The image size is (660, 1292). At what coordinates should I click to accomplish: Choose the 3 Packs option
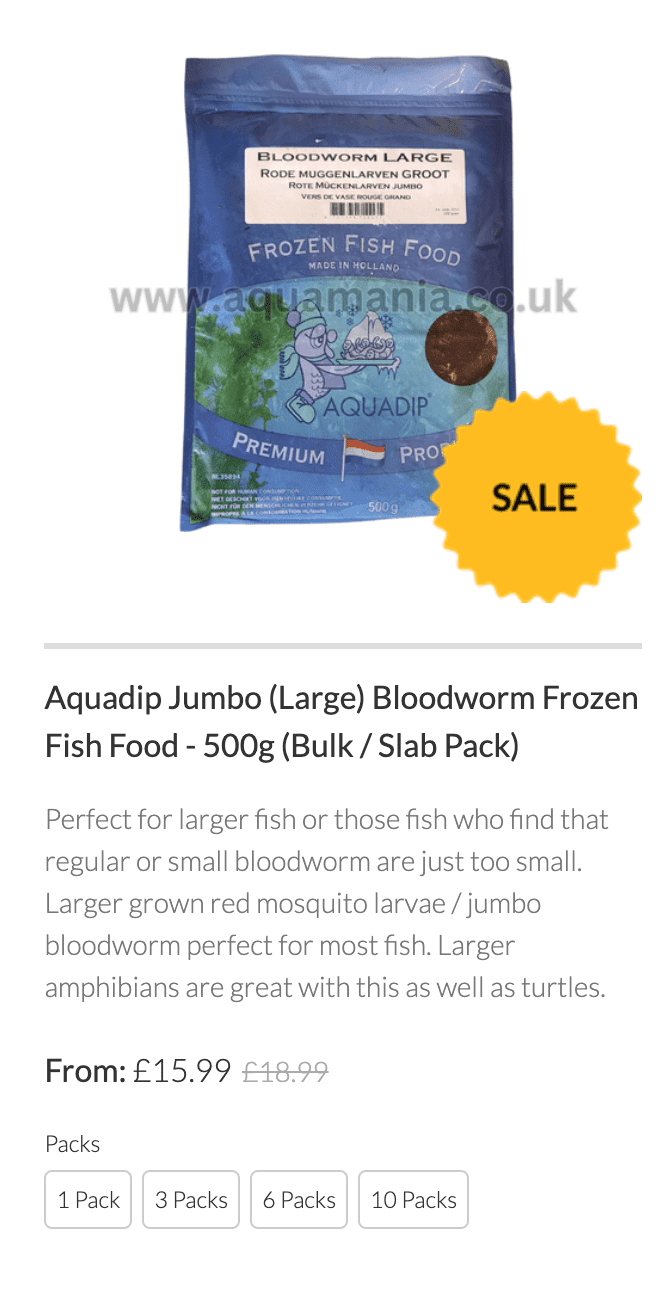191,1199
